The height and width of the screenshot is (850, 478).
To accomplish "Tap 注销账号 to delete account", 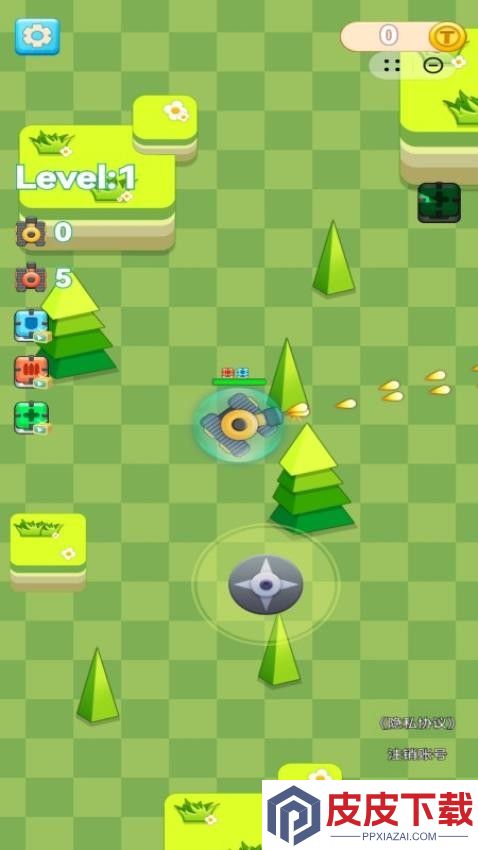I will 417,754.
